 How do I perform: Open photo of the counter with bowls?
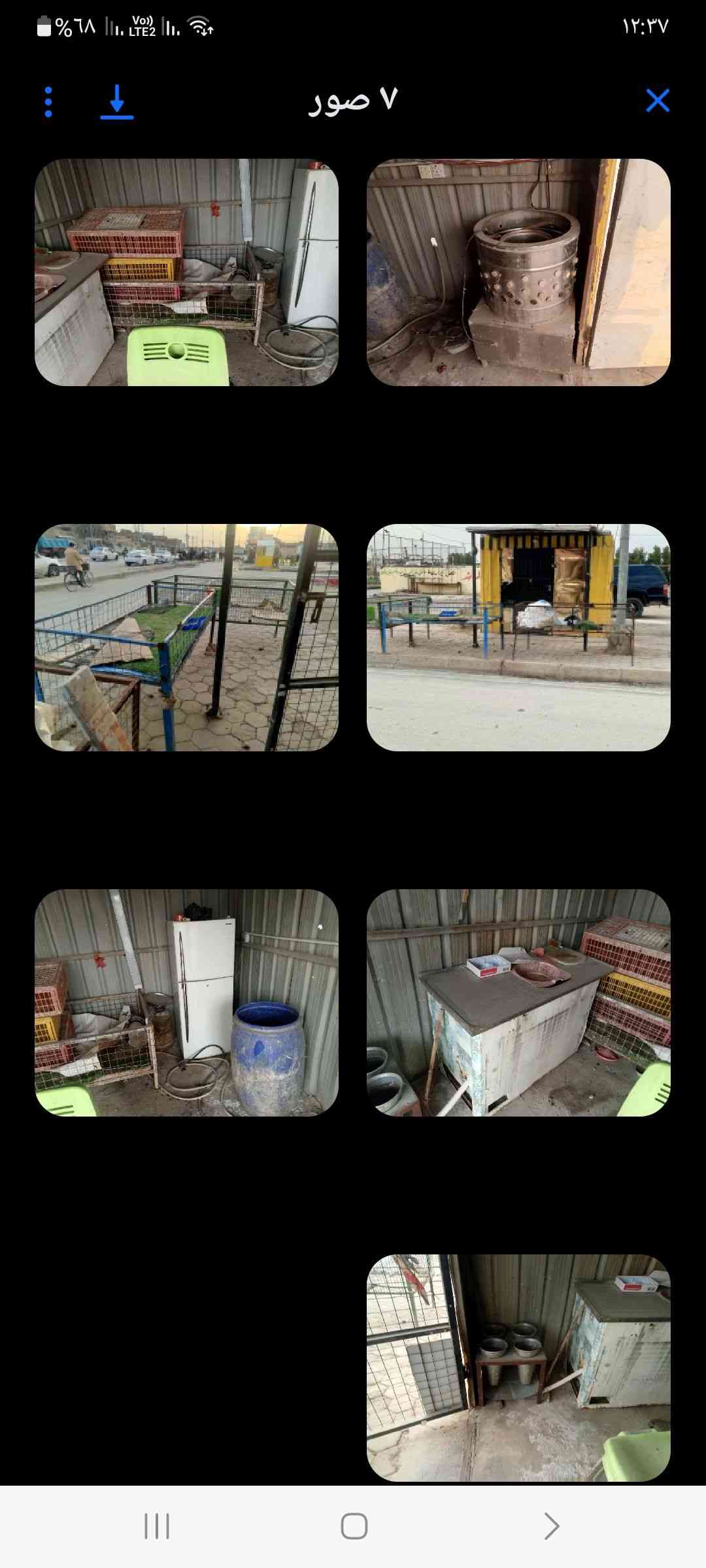point(518,1002)
